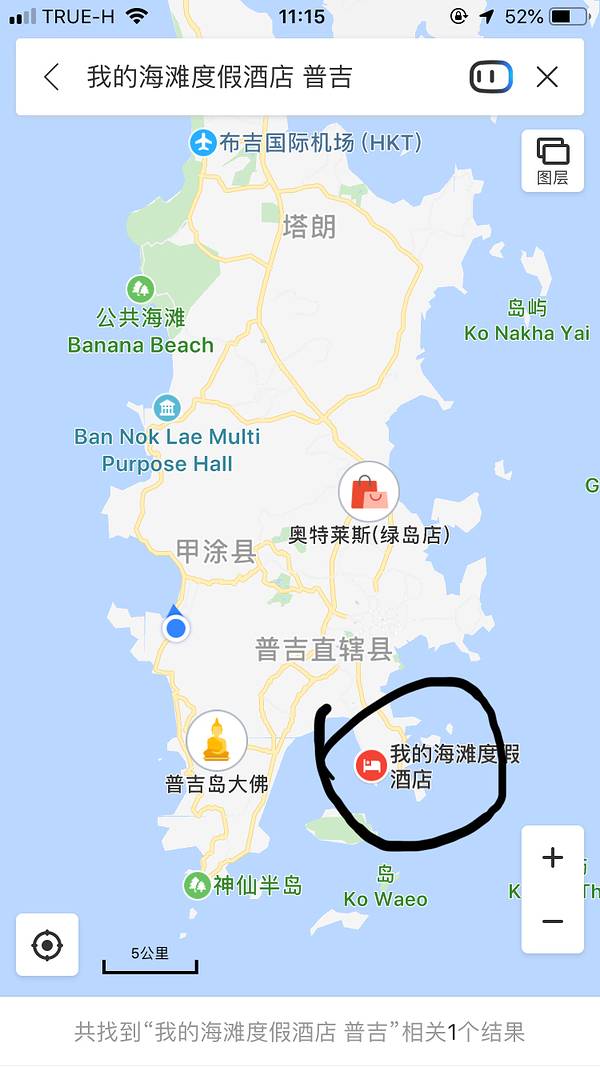The height and width of the screenshot is (1067, 600).
Task: Edit the search text for 我的海滩度假酒店 普吉
Action: tap(220, 77)
